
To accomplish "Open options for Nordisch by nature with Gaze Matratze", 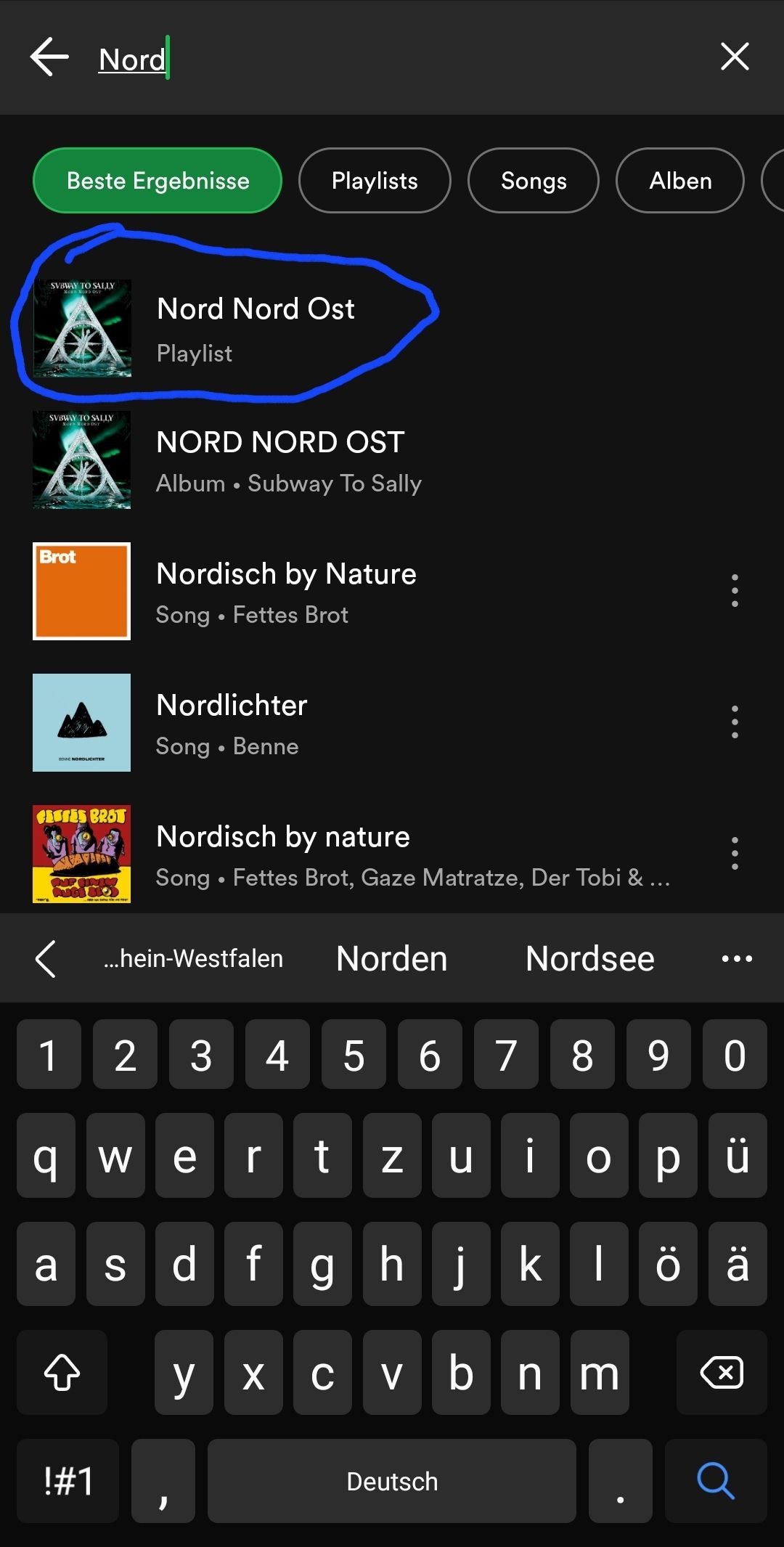I will click(x=735, y=854).
